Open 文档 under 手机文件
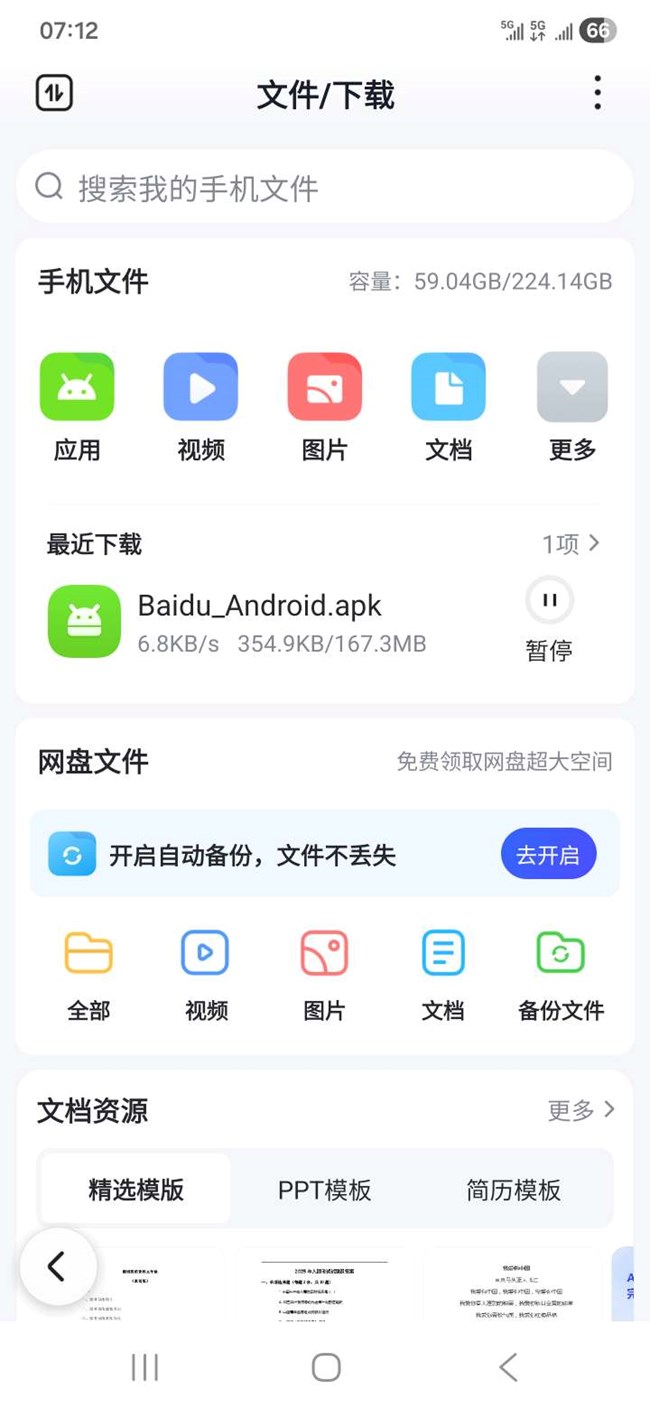The height and width of the screenshot is (1408, 650). (448, 408)
